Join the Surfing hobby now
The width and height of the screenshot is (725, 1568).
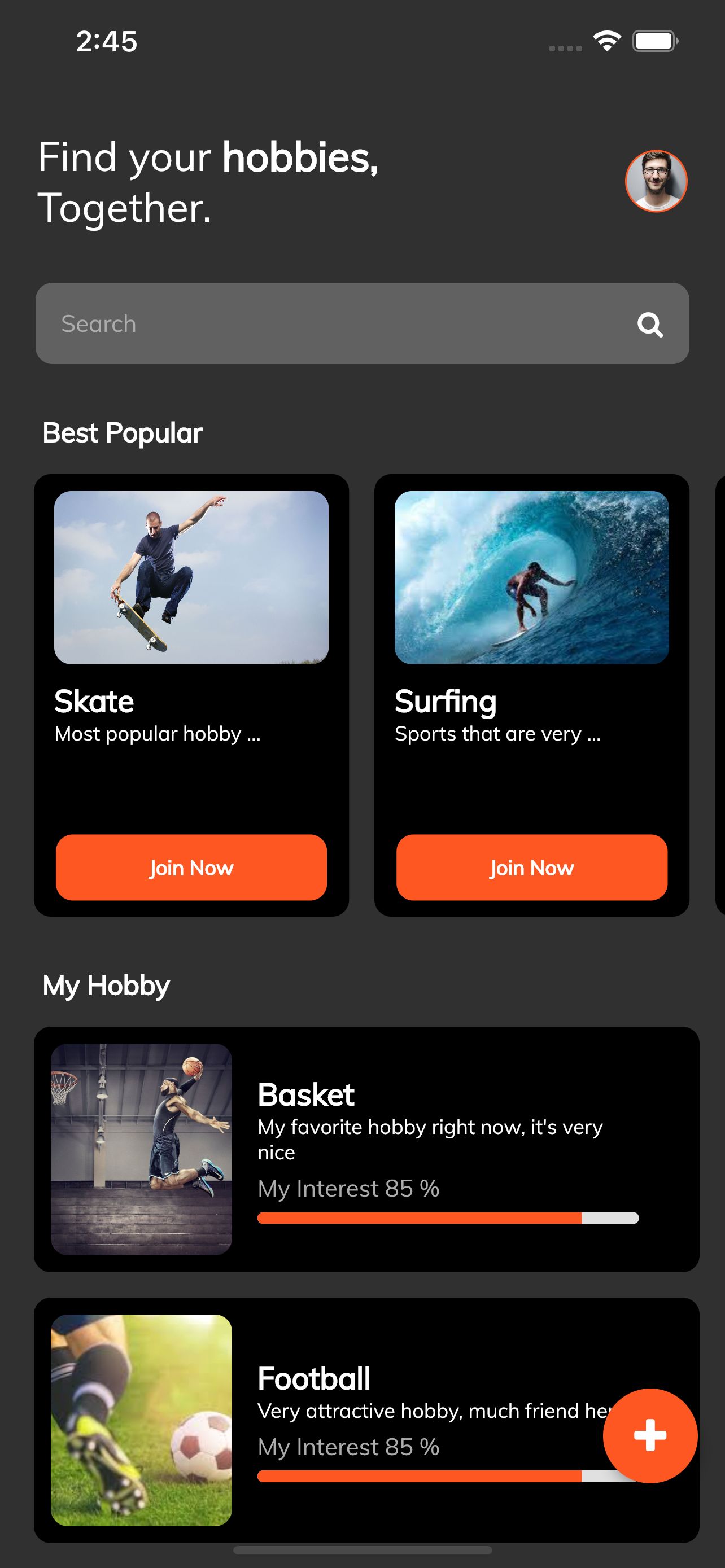pos(531,868)
